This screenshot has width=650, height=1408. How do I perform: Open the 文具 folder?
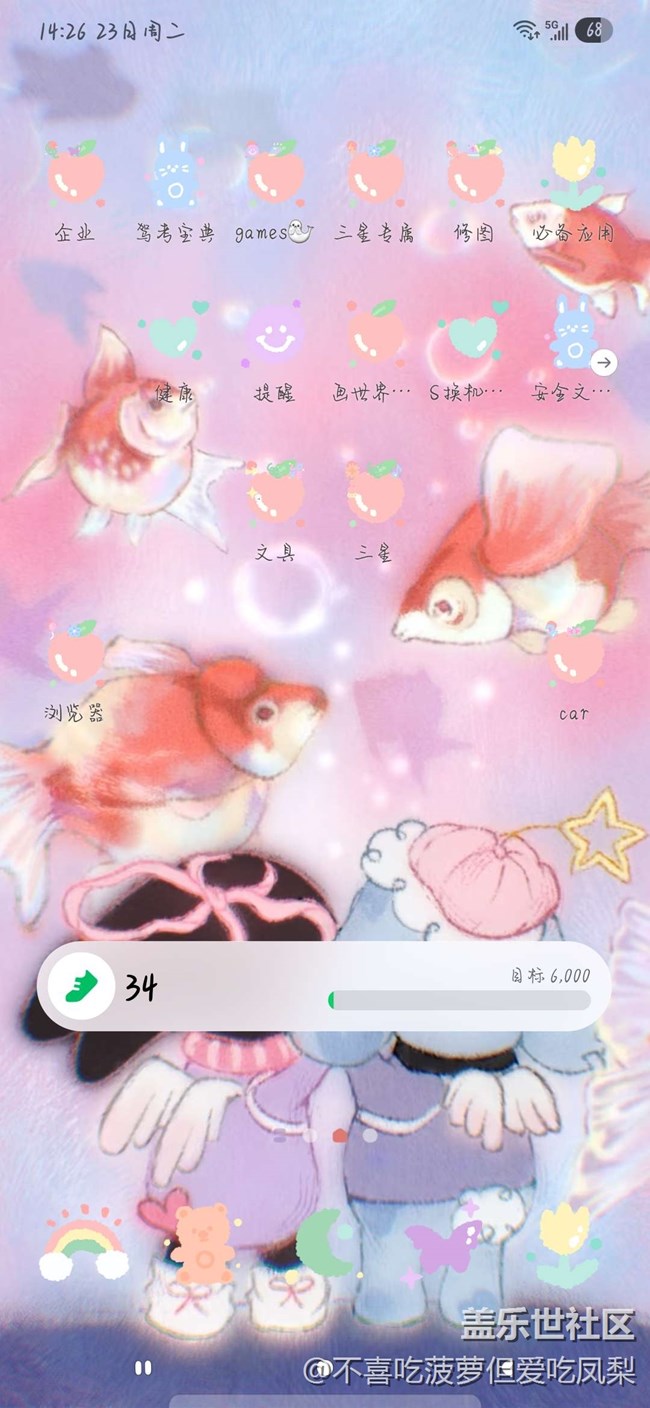(x=274, y=493)
